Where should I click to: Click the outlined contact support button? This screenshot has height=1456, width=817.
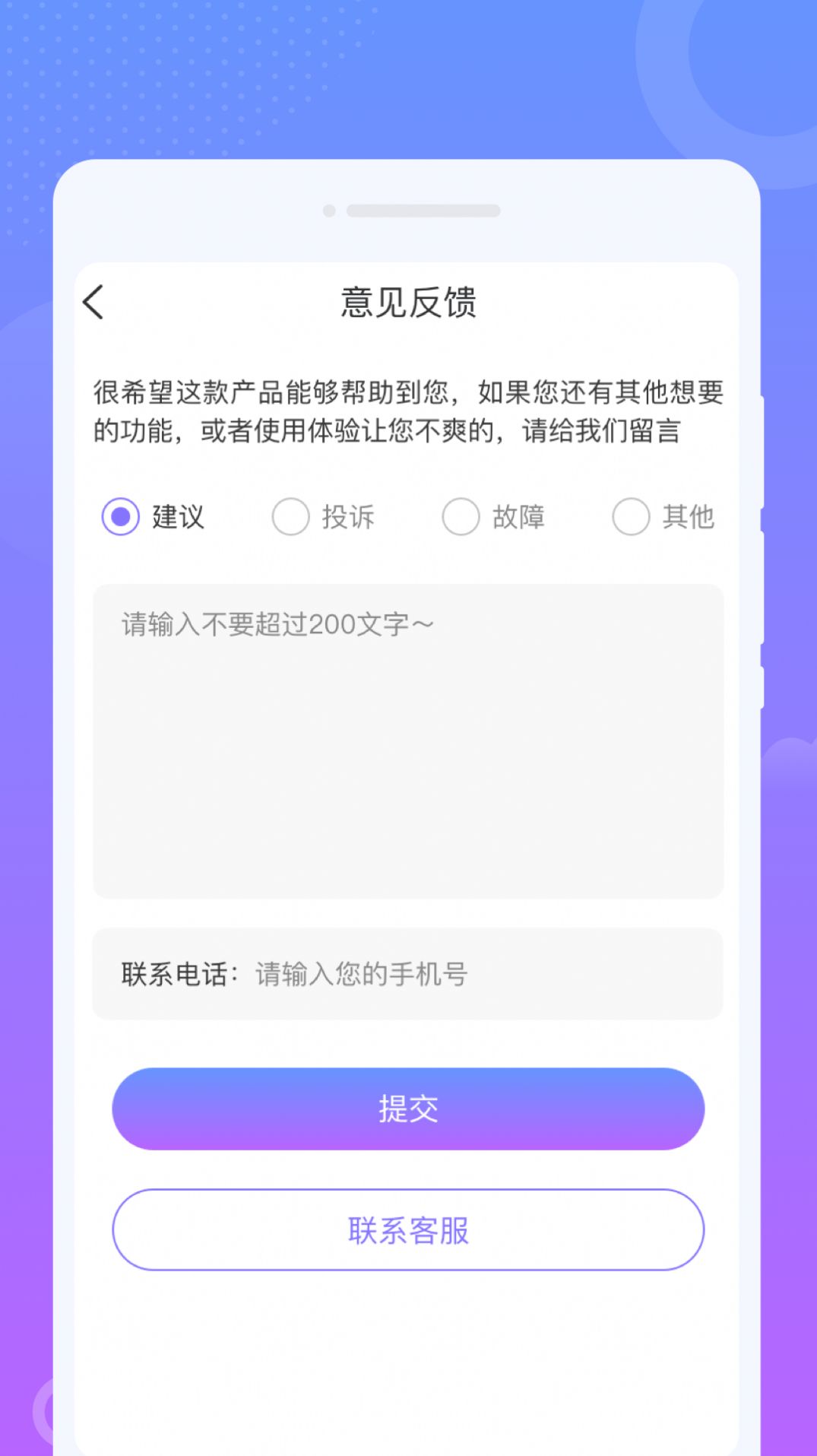tap(408, 1229)
